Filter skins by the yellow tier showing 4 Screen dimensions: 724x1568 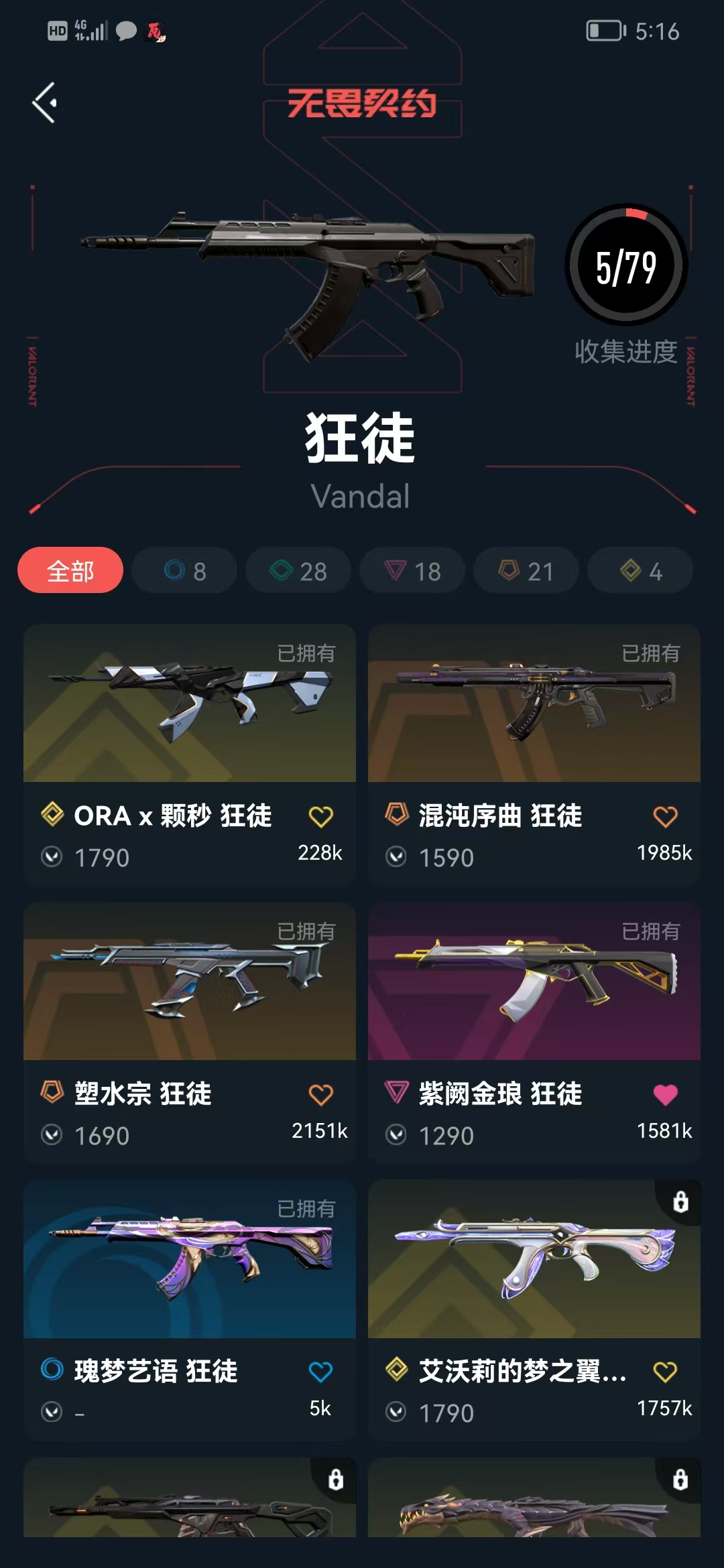pos(640,571)
